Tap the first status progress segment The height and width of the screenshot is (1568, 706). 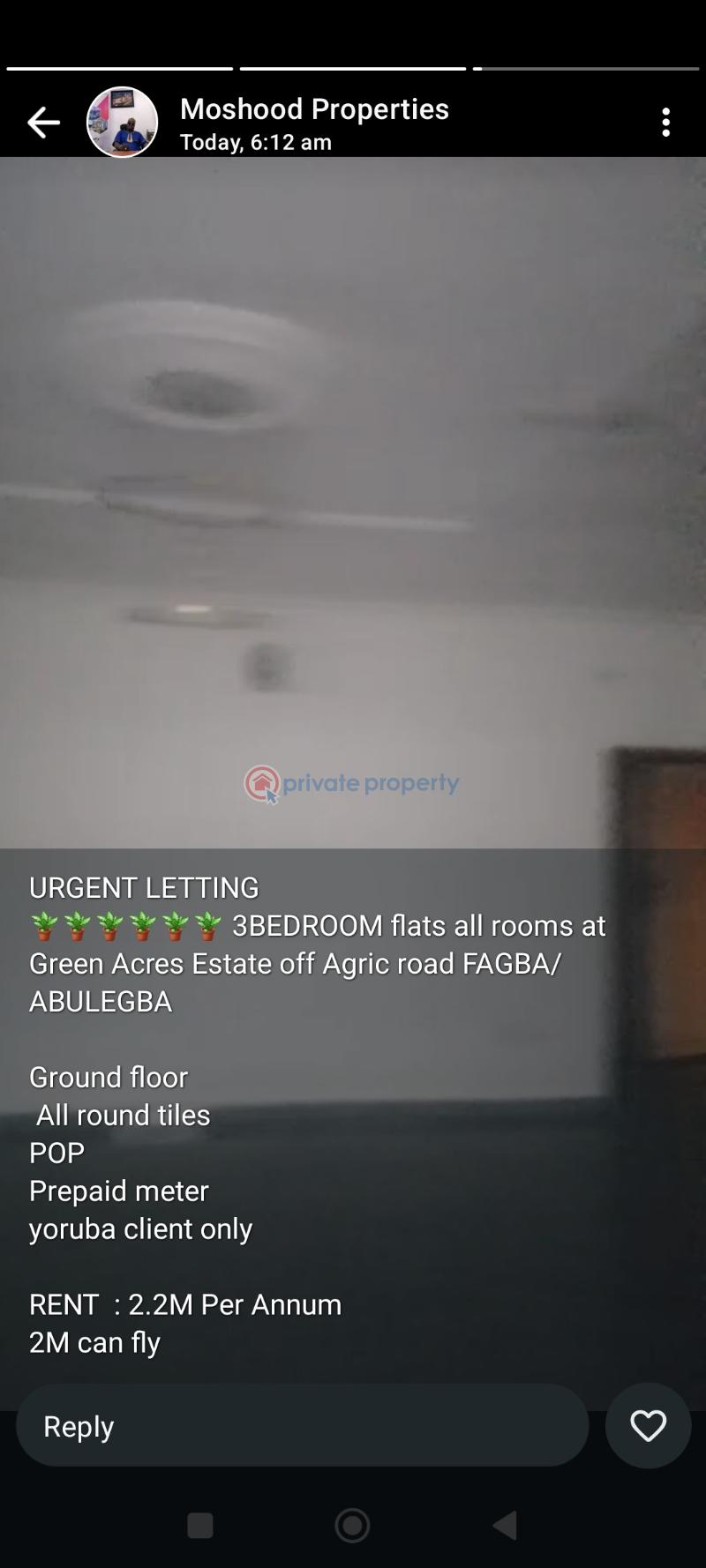[x=121, y=66]
